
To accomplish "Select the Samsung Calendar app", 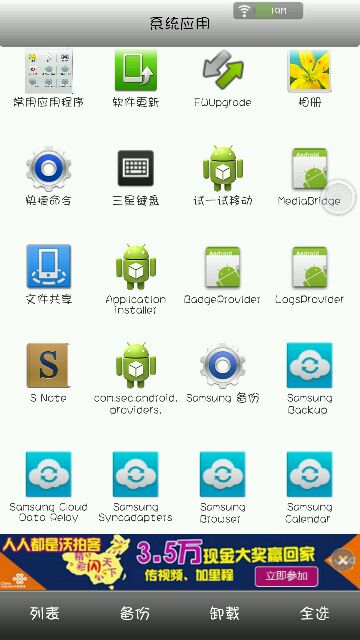I will 309,487.
